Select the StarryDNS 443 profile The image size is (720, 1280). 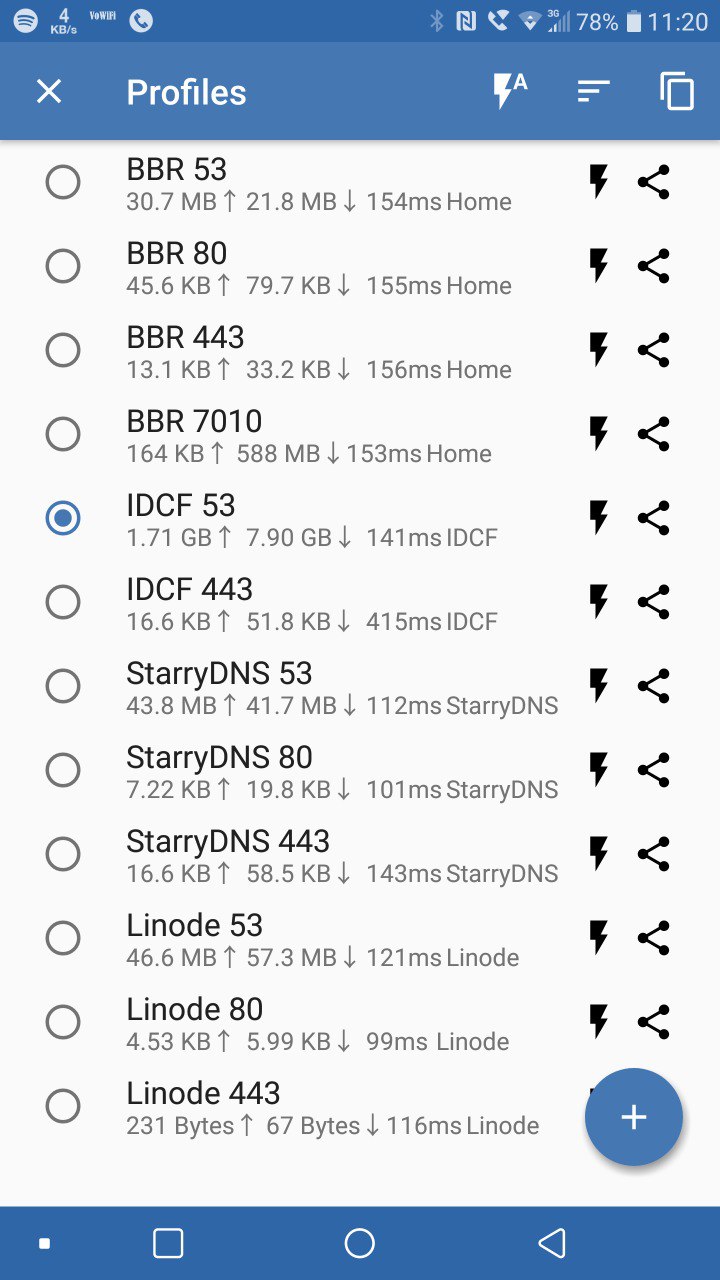click(x=63, y=854)
